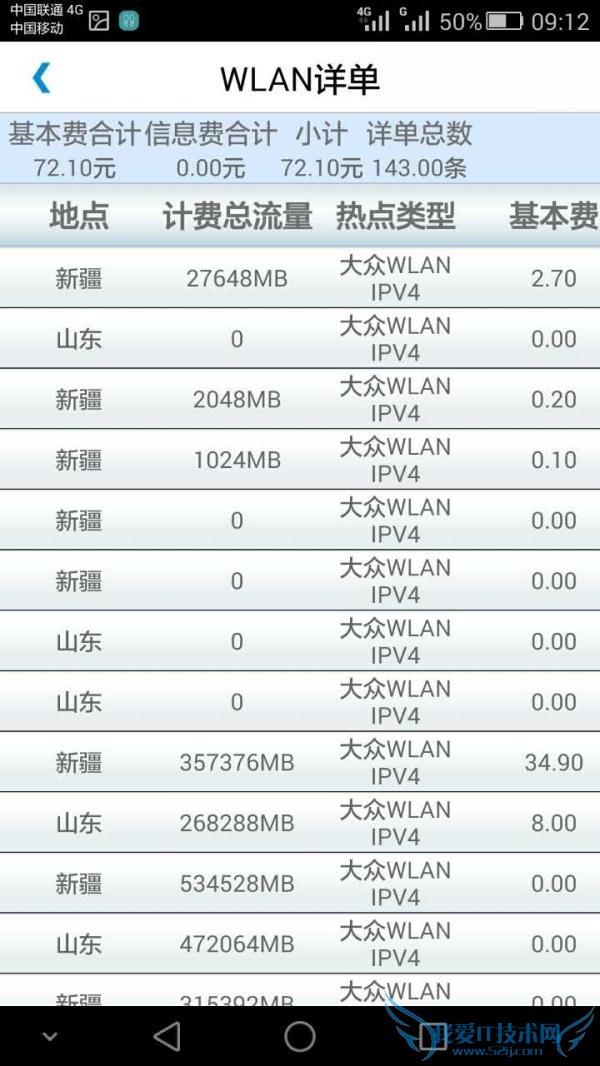Hide the navigation bar with the chevron

[x=50, y=1037]
